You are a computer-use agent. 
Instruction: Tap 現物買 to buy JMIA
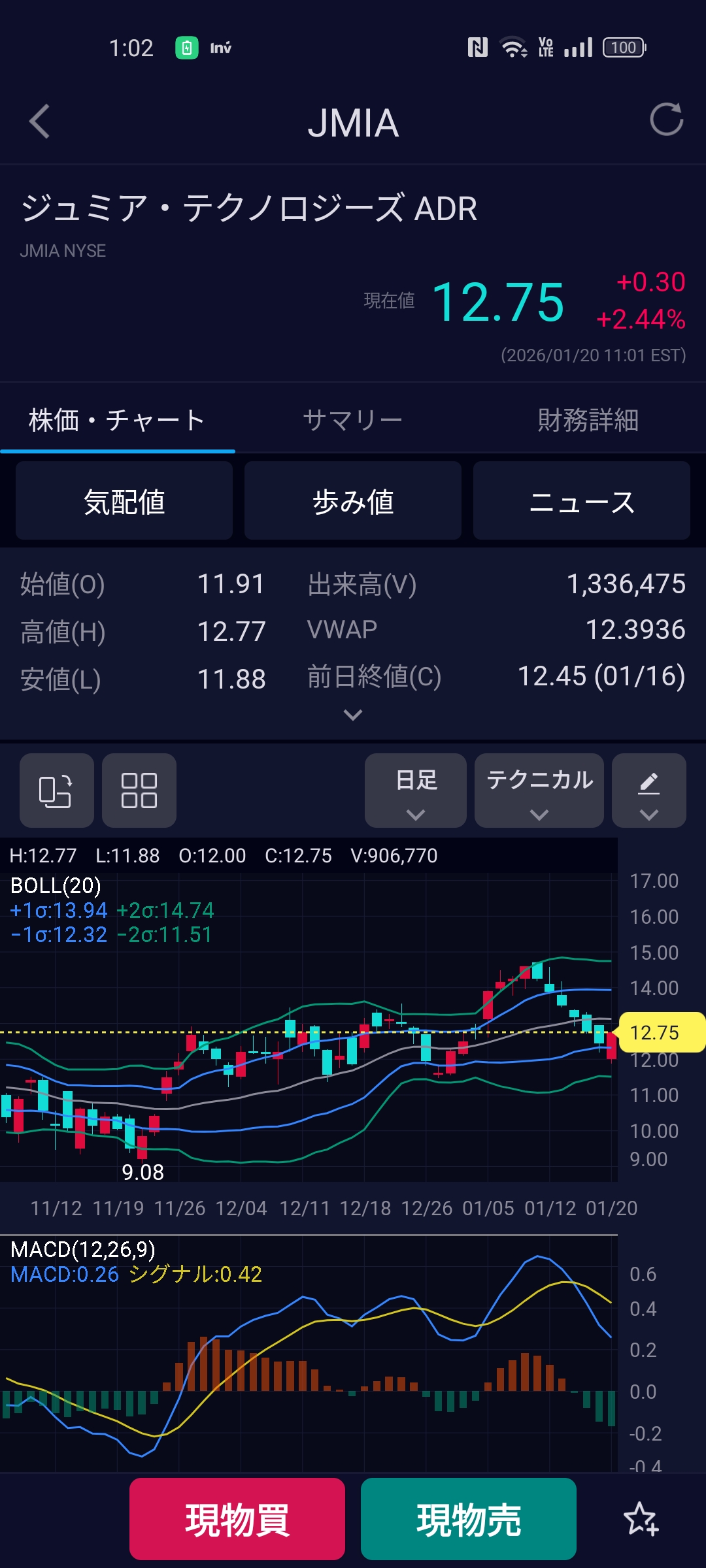(x=237, y=1519)
